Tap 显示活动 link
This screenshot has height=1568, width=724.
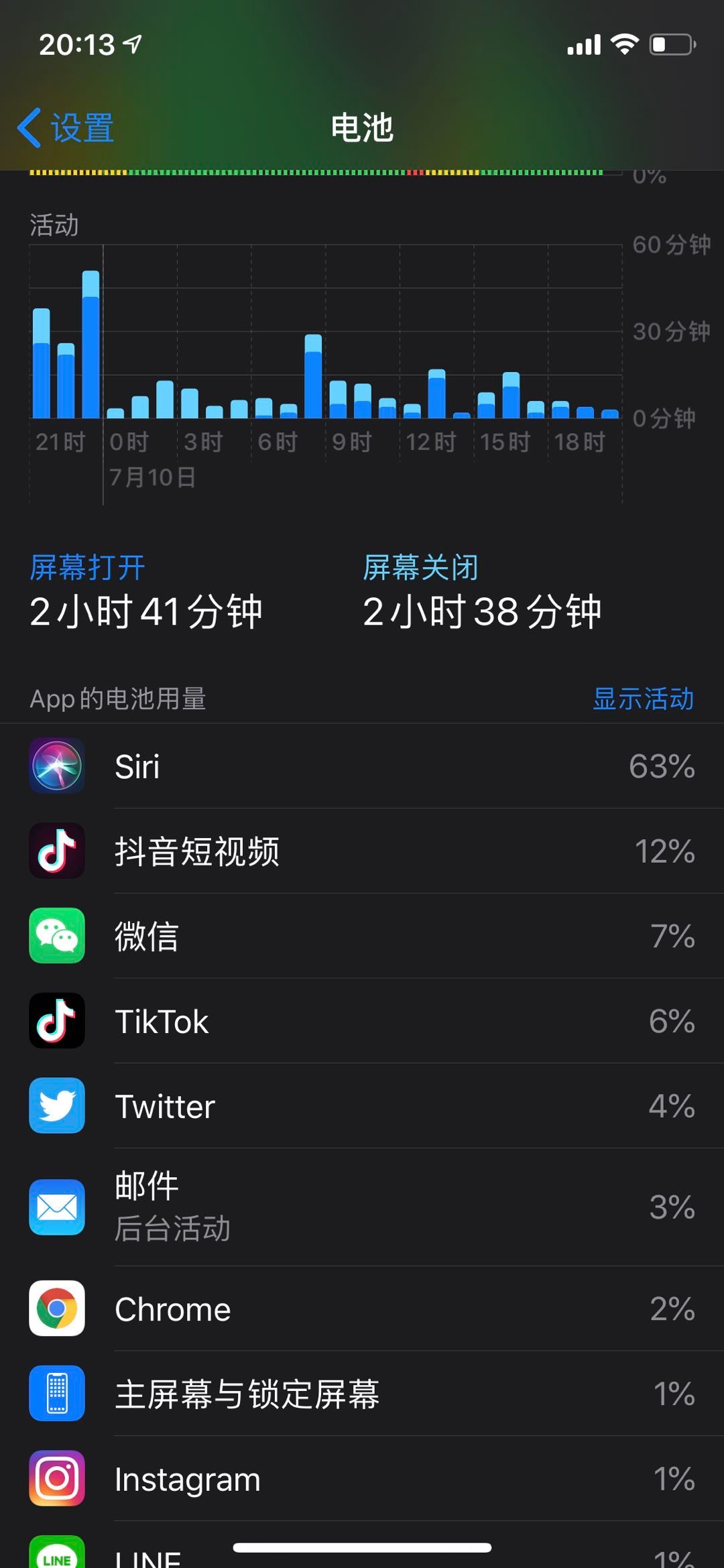(x=642, y=699)
